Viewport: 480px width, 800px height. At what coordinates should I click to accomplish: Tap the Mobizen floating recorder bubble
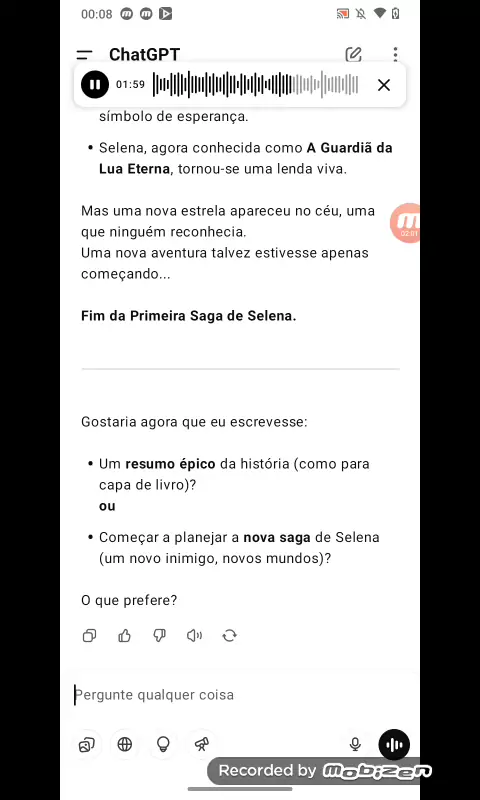click(x=406, y=223)
